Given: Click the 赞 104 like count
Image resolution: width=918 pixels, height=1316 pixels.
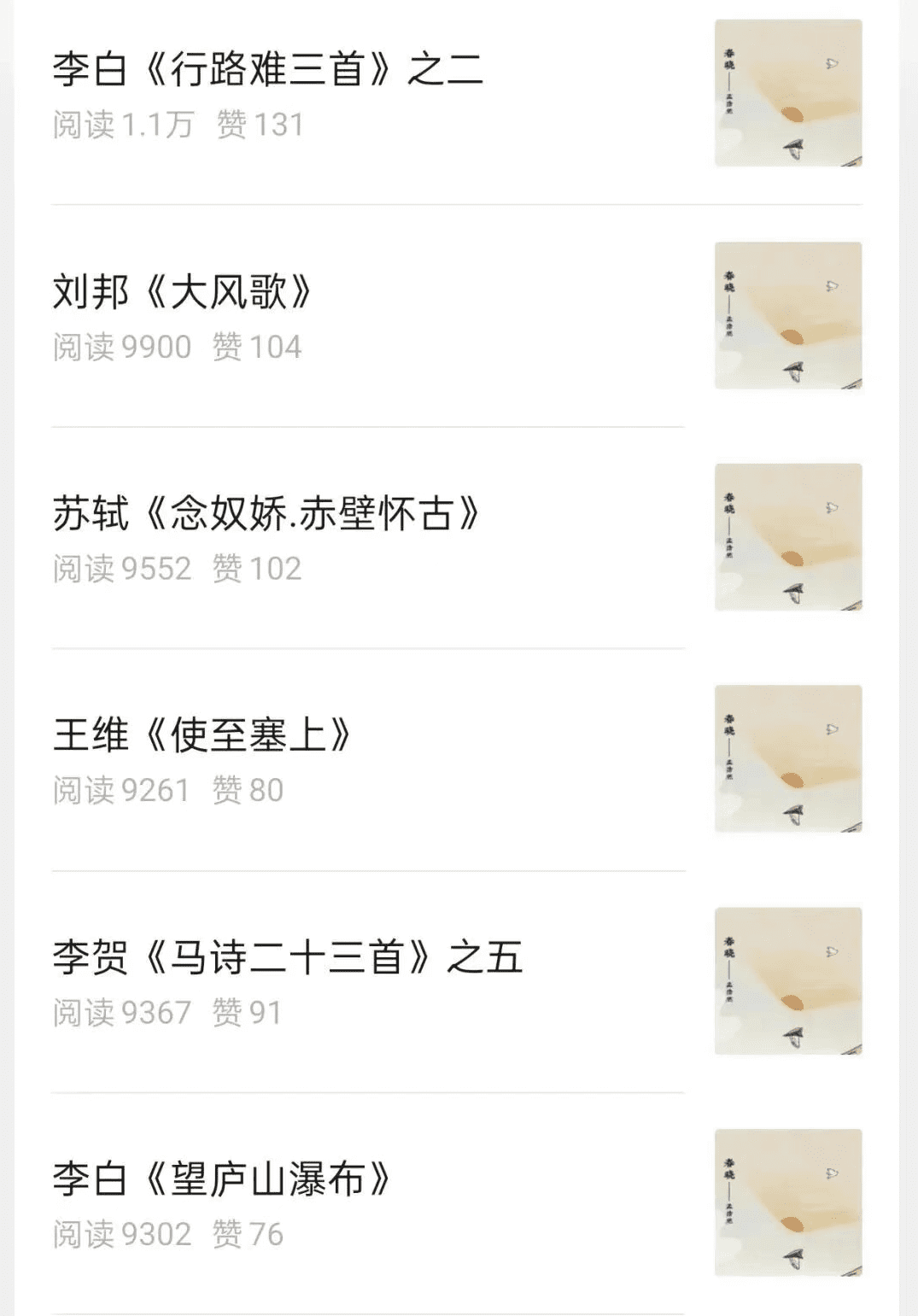Looking at the screenshot, I should tap(257, 346).
